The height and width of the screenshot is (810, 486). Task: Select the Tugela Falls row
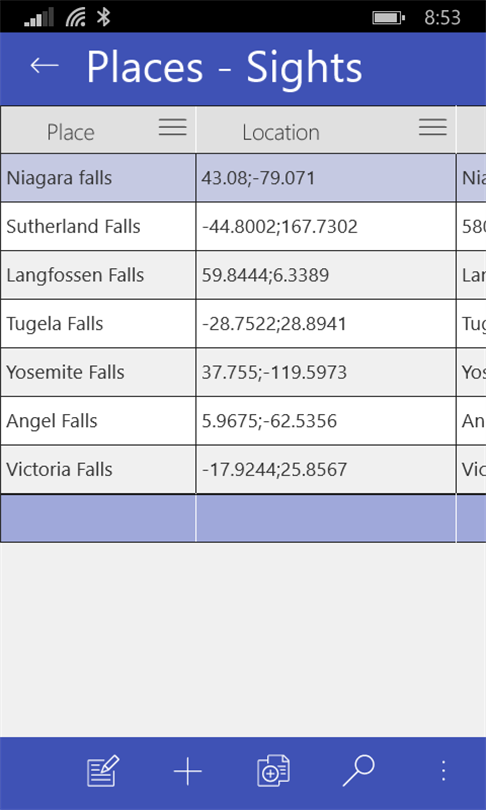pyautogui.click(x=243, y=323)
